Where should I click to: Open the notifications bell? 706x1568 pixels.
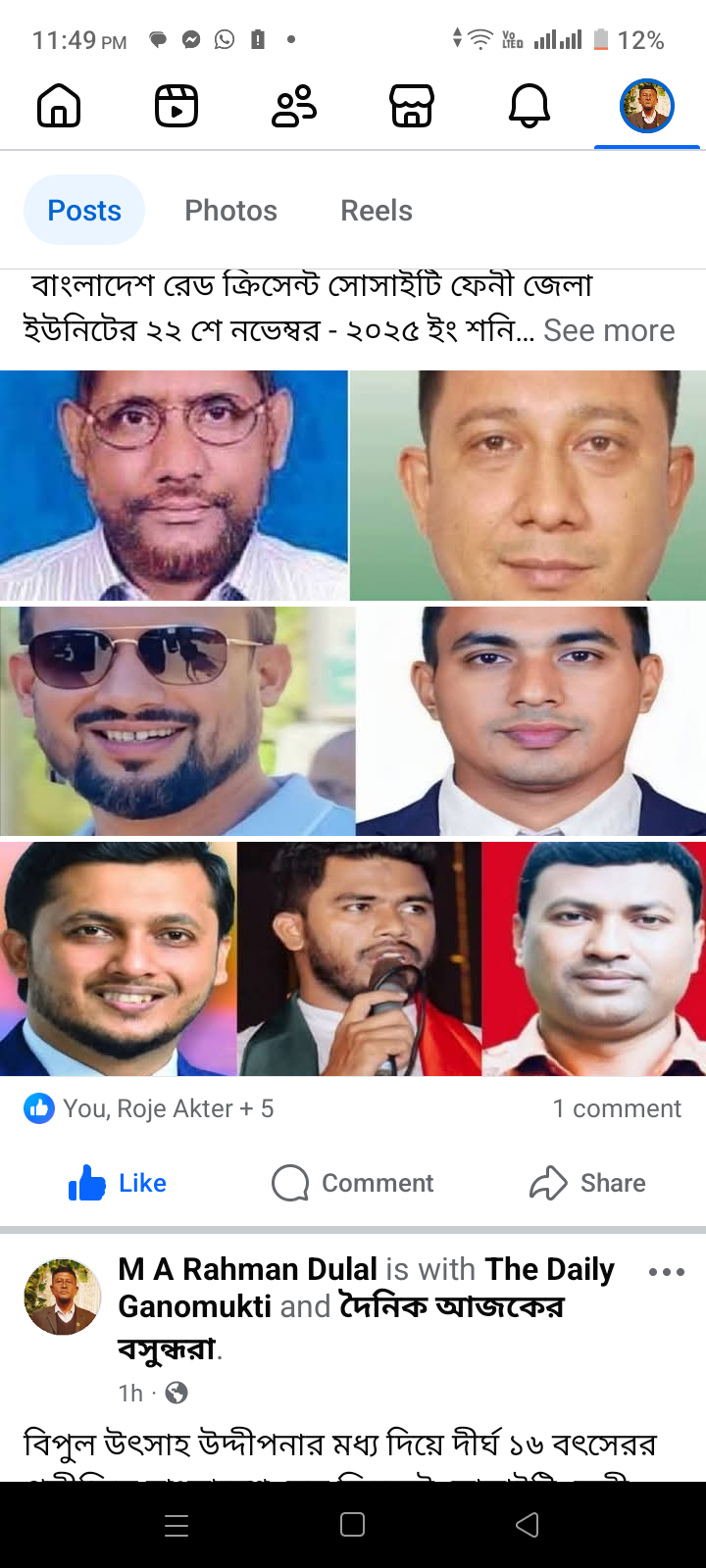coord(529,106)
